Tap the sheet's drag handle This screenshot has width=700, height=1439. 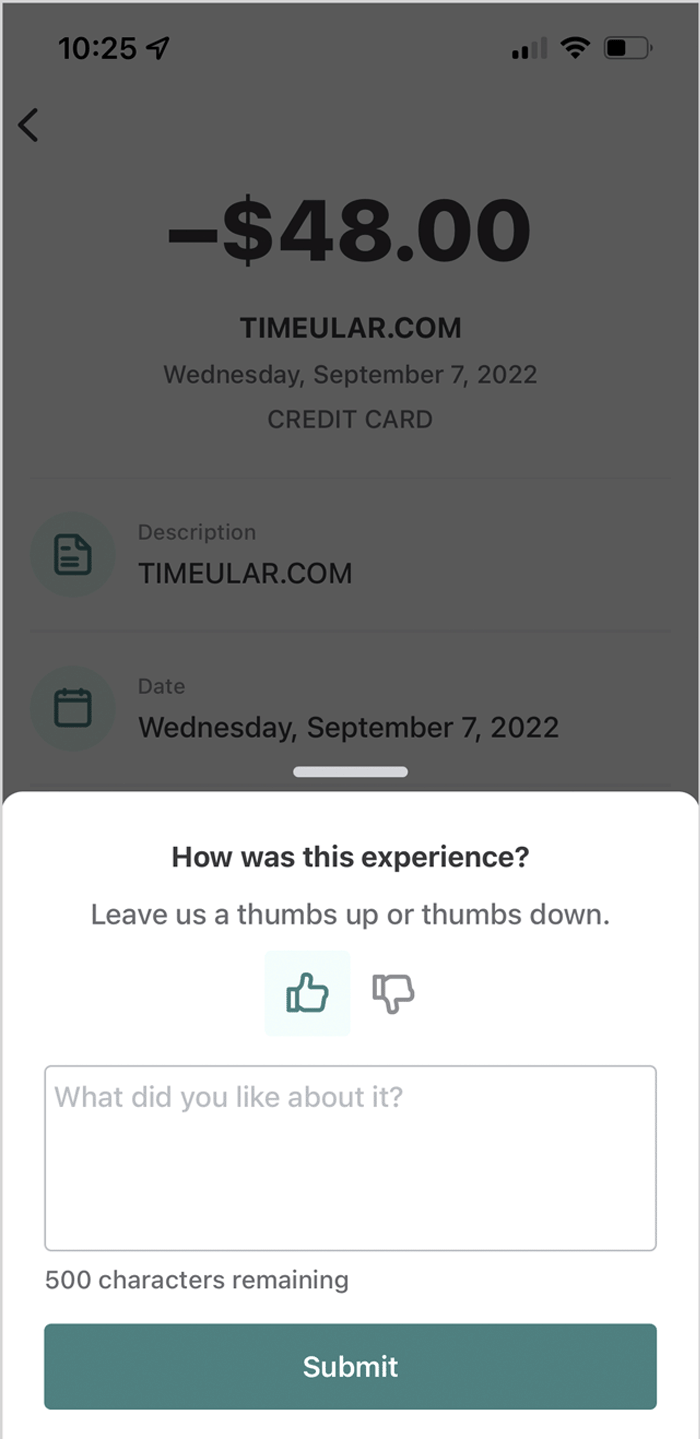[350, 772]
